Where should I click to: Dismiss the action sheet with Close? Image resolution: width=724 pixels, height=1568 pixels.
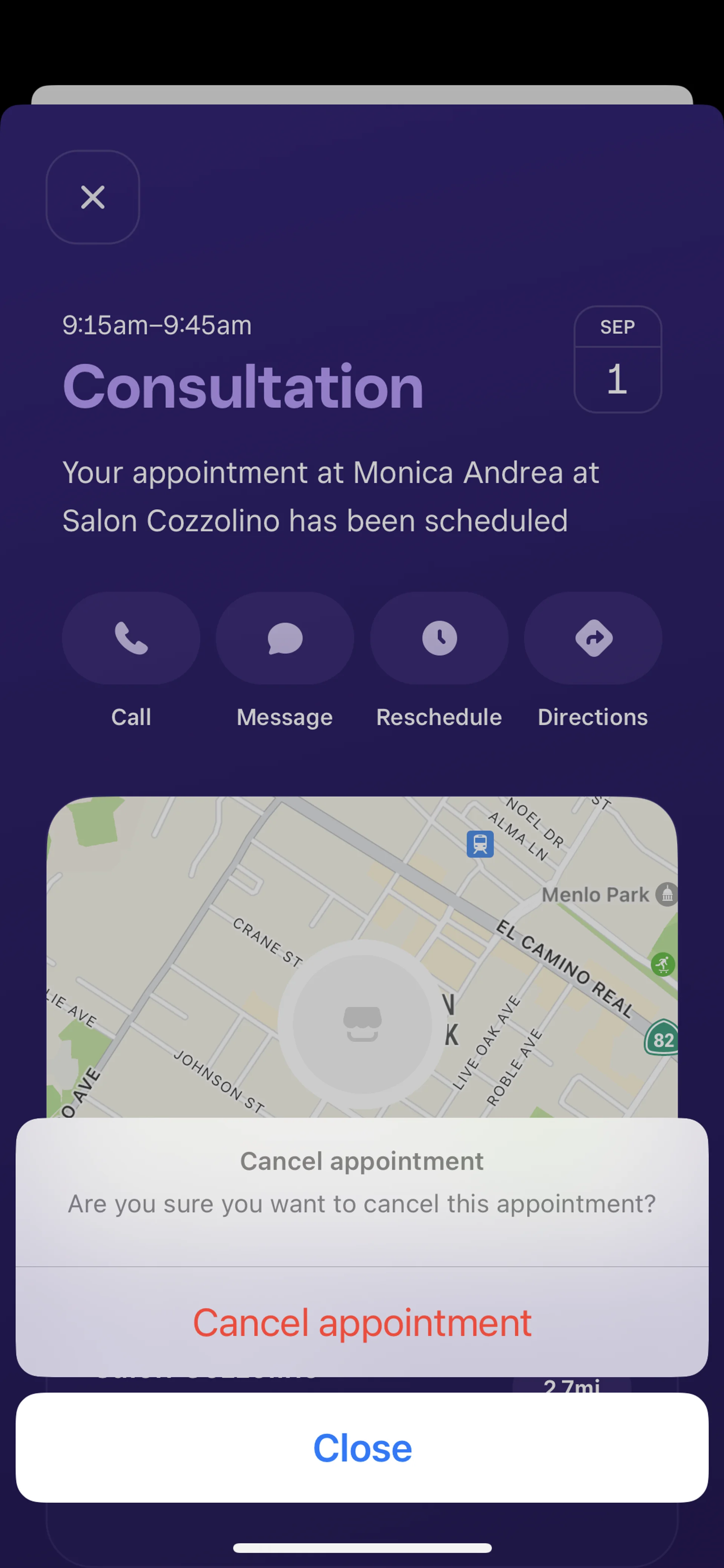coord(362,1447)
